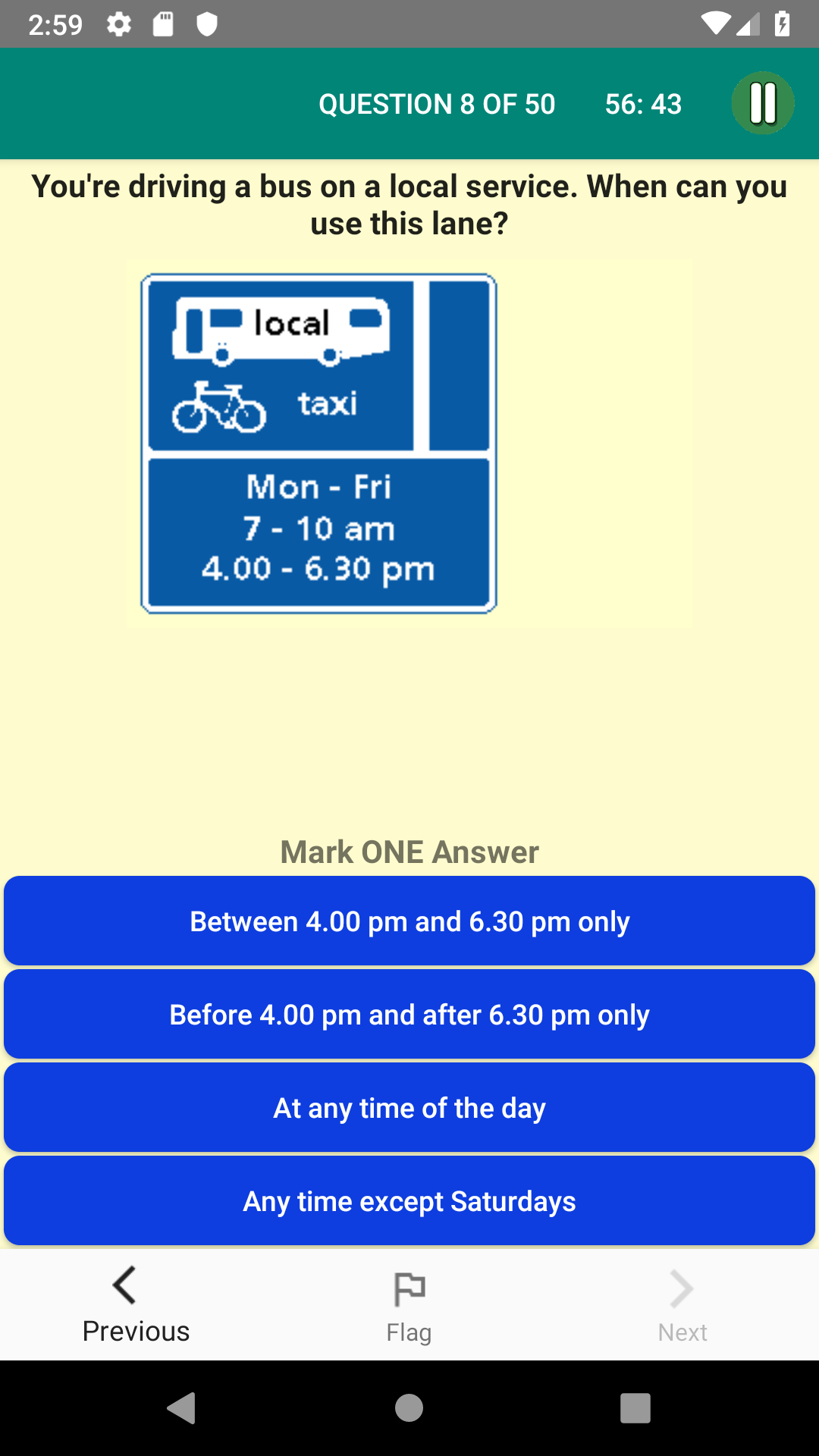Choose Before 4.00 pm and after 6.30 pm only
The width and height of the screenshot is (819, 1456).
click(x=409, y=1014)
